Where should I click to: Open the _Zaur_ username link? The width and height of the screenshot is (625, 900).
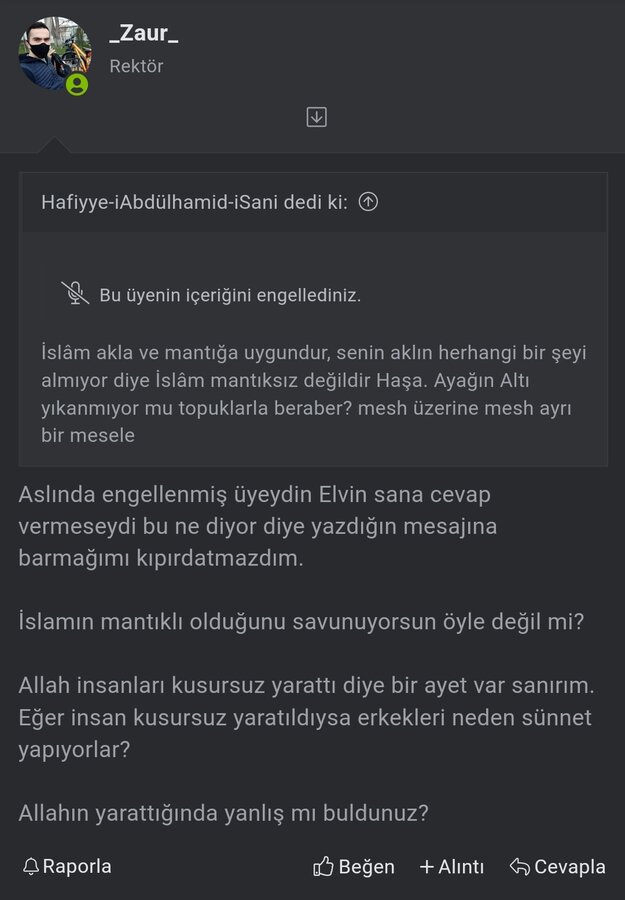coord(144,32)
